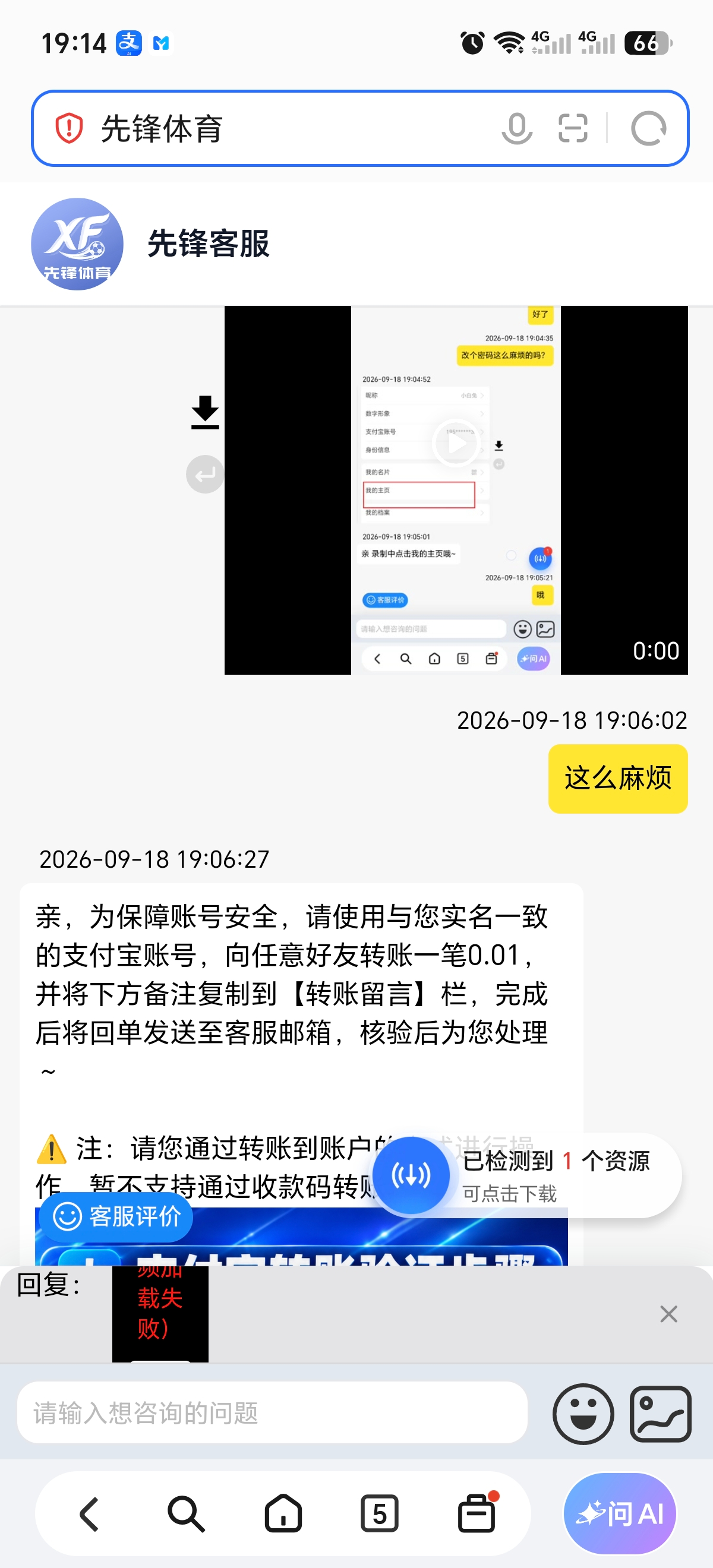Reply to the video message via the arrow icon
Viewport: 713px width, 1568px height.
coord(204,473)
